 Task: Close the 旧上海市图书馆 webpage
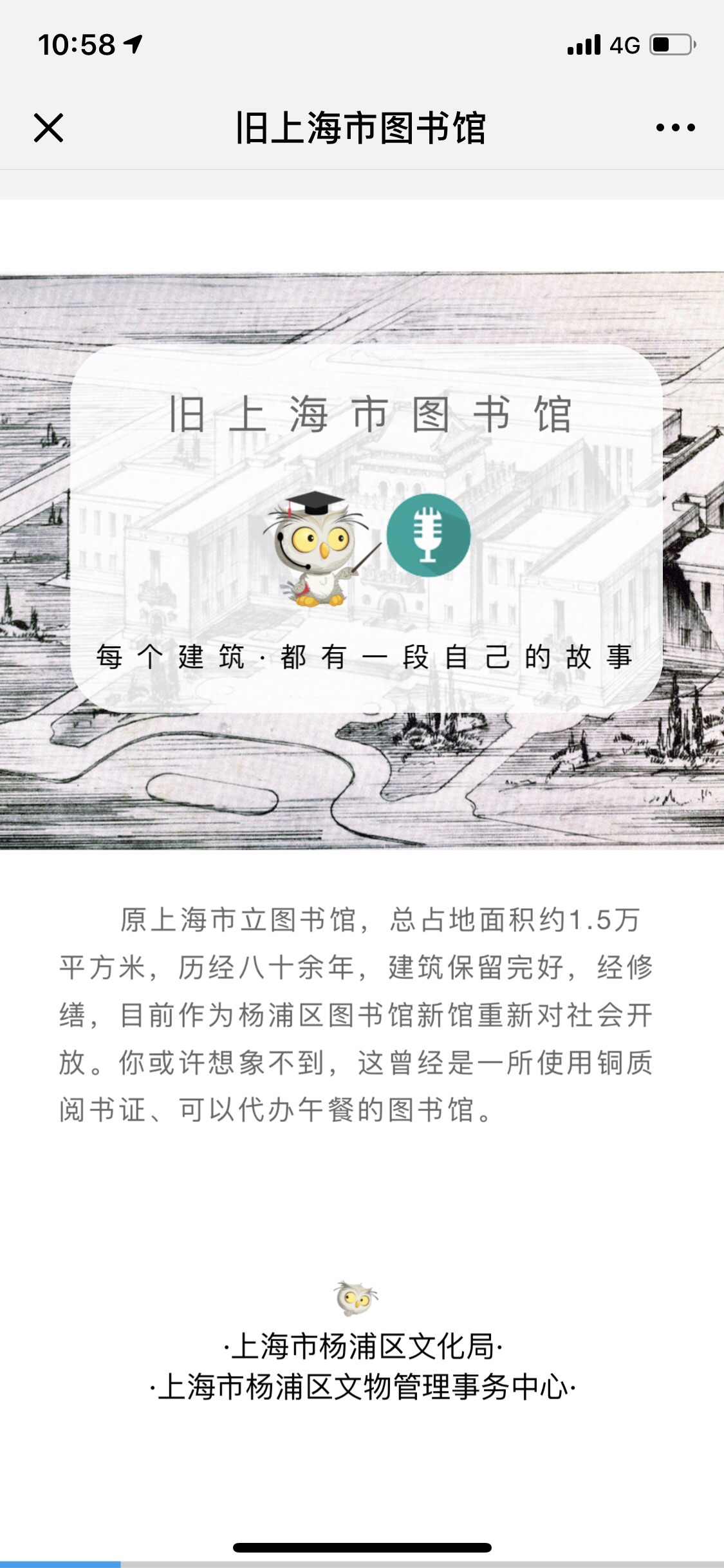[48, 127]
